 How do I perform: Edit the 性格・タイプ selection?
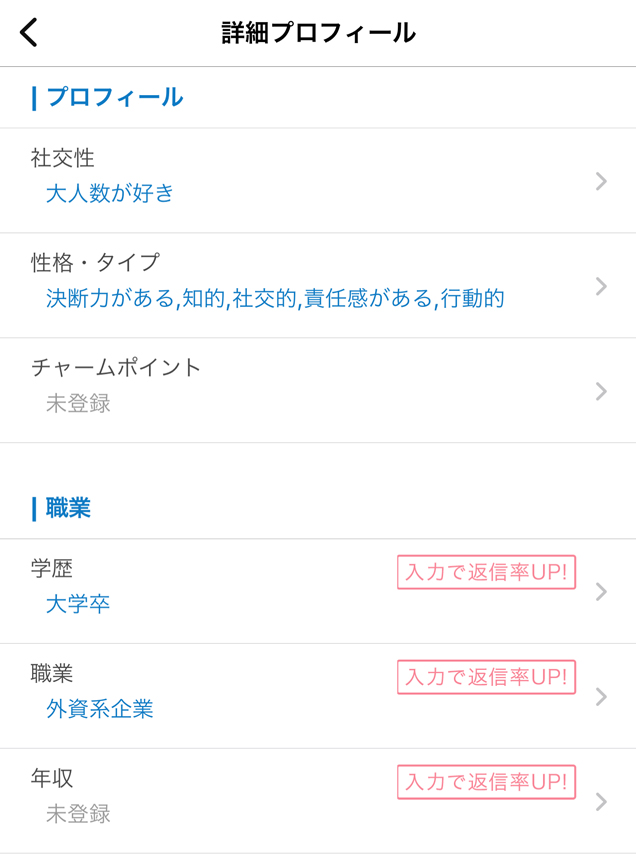(317, 286)
